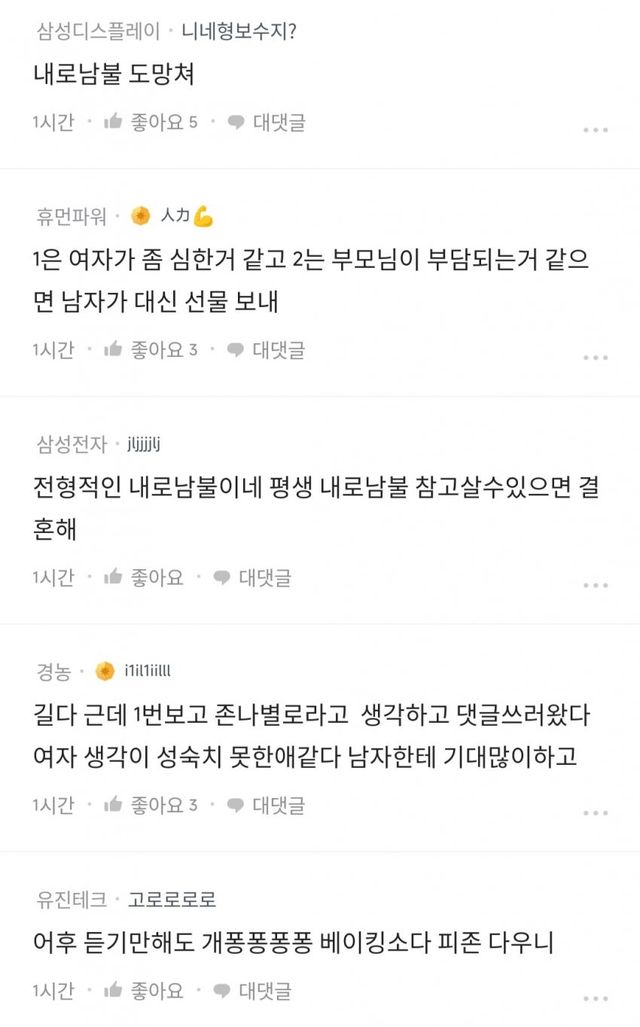Reply to the 경농 comment
This screenshot has height=1027, width=640.
(x=266, y=804)
